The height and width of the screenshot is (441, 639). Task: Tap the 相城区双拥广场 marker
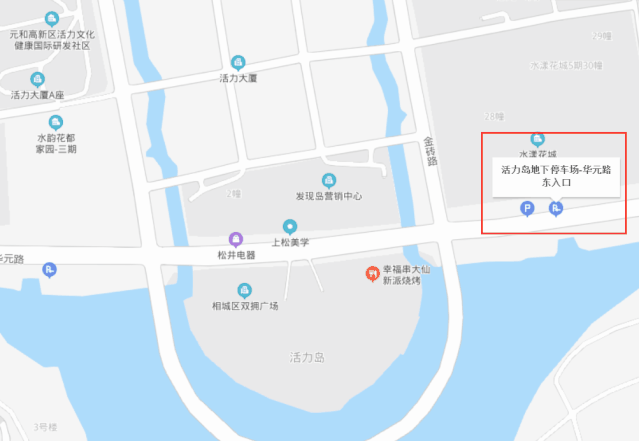tap(243, 290)
